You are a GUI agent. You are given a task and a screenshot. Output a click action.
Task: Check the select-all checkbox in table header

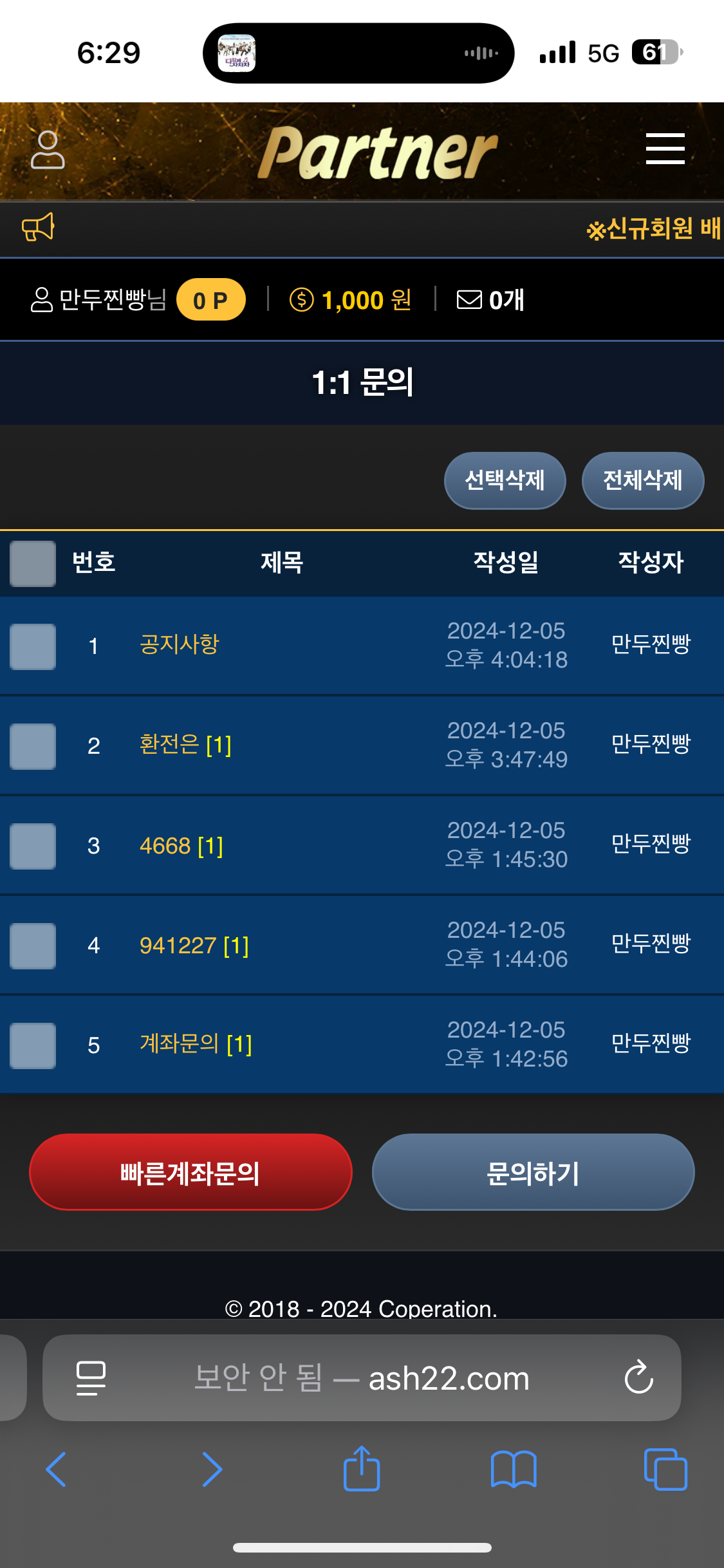33,563
